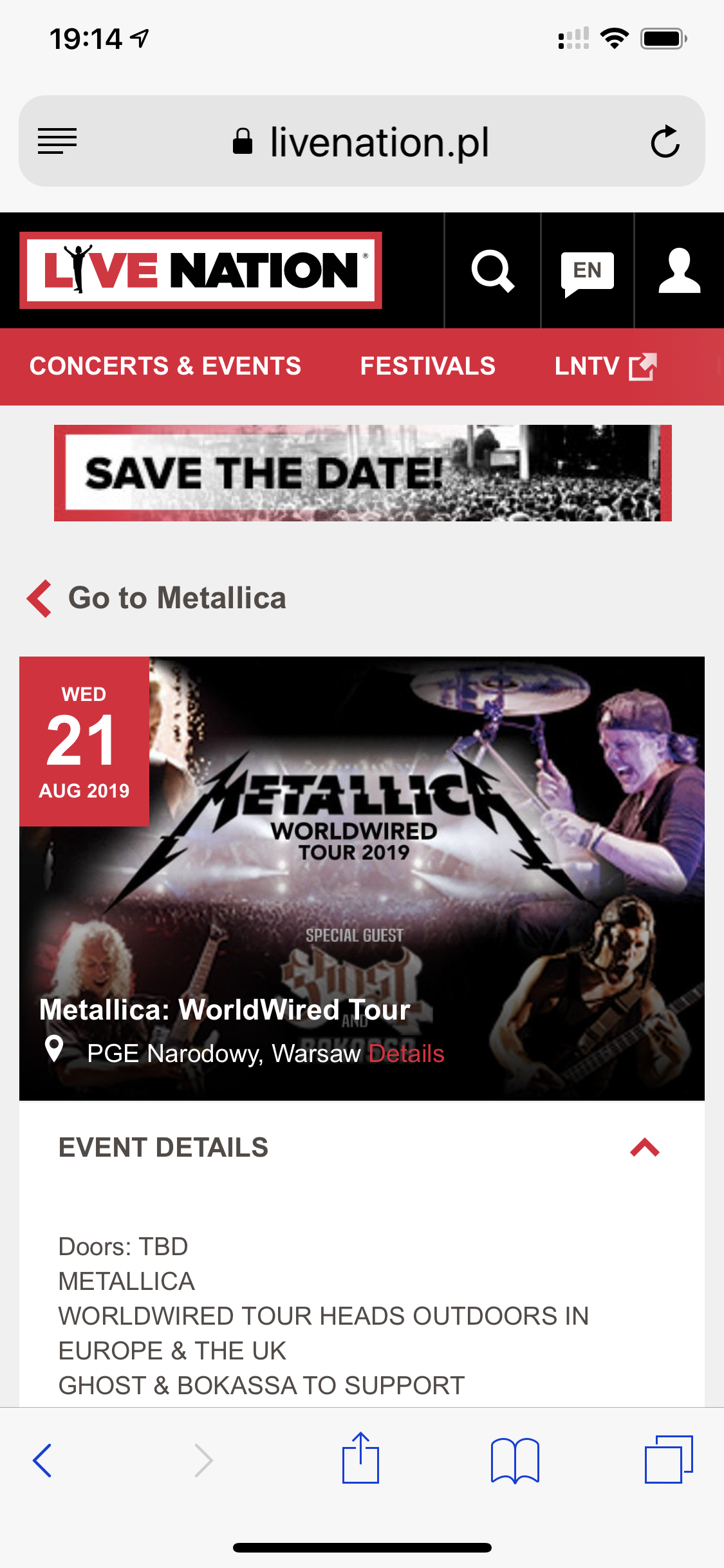The height and width of the screenshot is (1568, 724).
Task: Open the site search magnifier
Action: pos(492,271)
